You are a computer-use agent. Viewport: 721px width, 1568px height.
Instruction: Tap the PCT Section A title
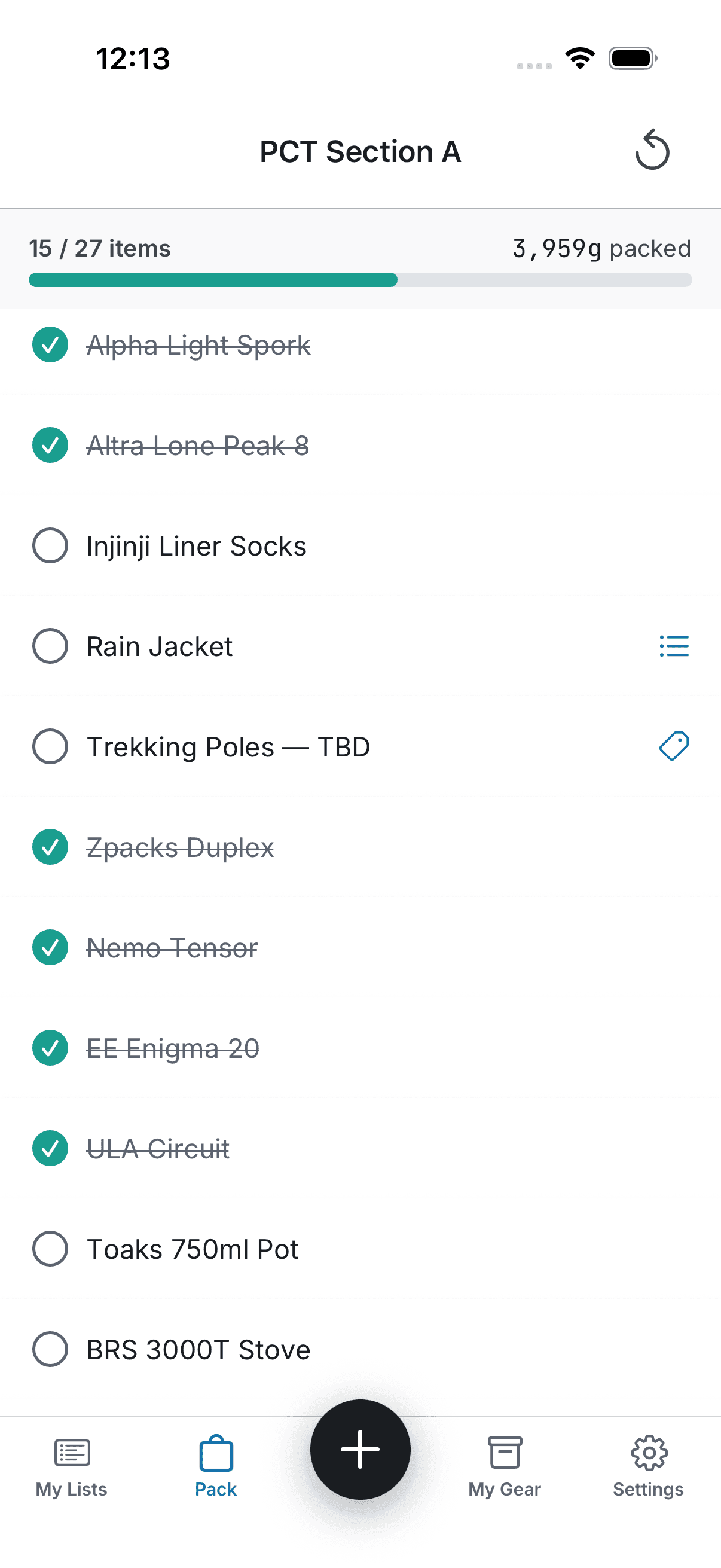point(360,151)
